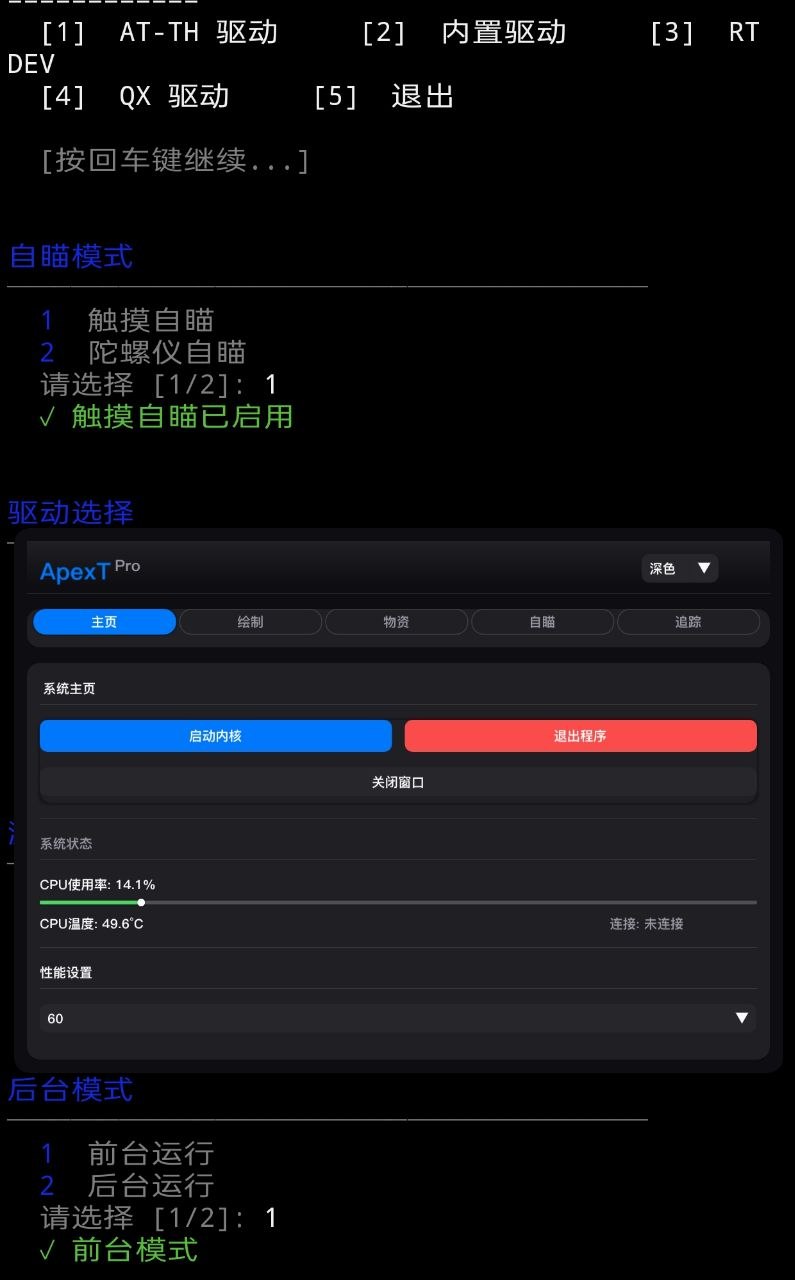Select the 自瞄 tab
The image size is (795, 1280).
[x=542, y=622]
